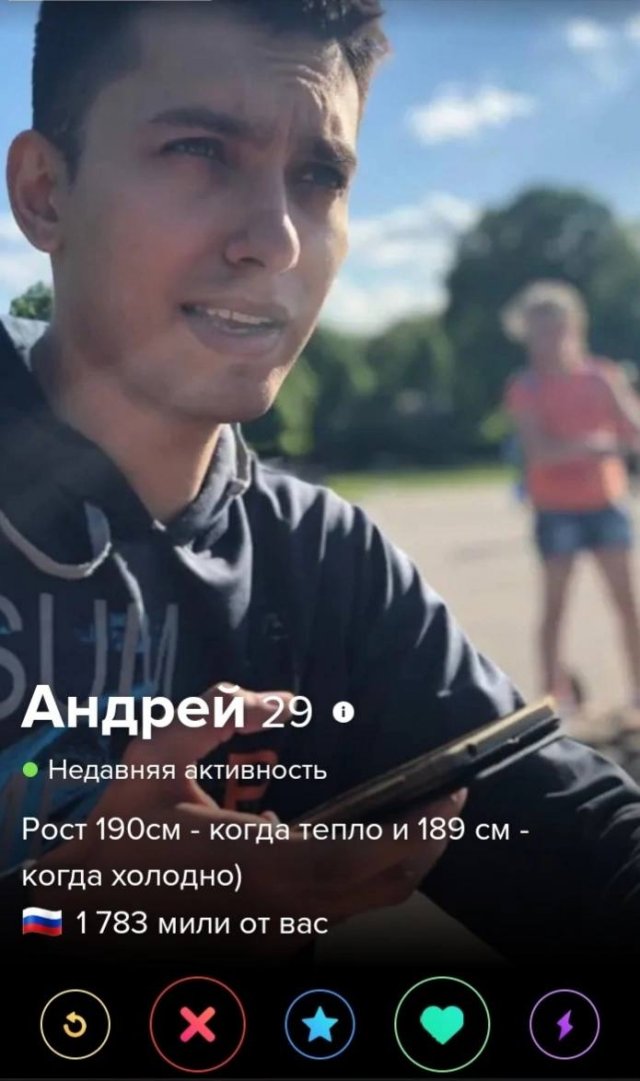Reject Андрей with the red X
Viewport: 640px width, 1081px height.
coord(198,1025)
